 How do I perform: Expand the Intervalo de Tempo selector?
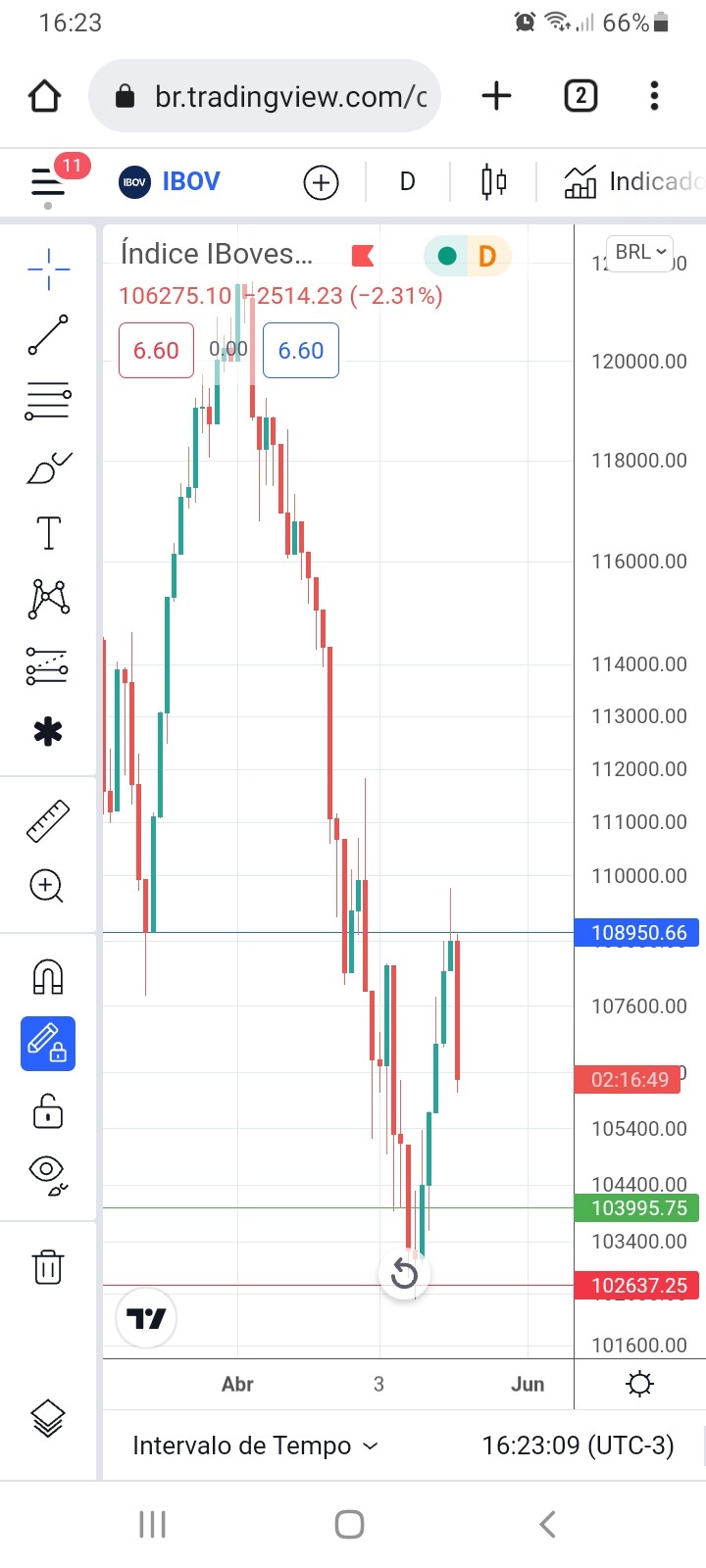pos(255,1445)
